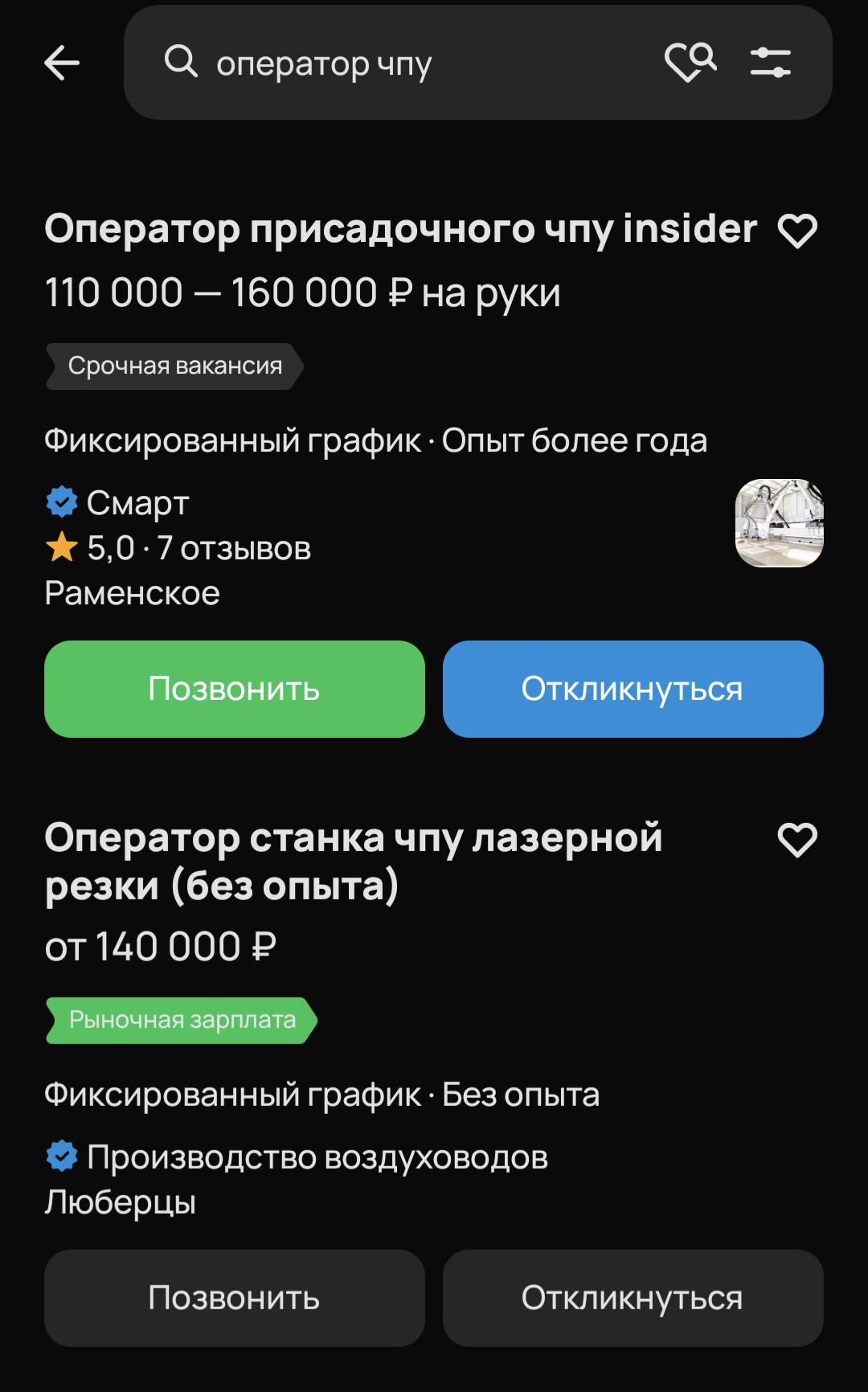Tap blue «Откликнуться» for the Смарт vacancy
This screenshot has width=868, height=1392.
tap(633, 689)
